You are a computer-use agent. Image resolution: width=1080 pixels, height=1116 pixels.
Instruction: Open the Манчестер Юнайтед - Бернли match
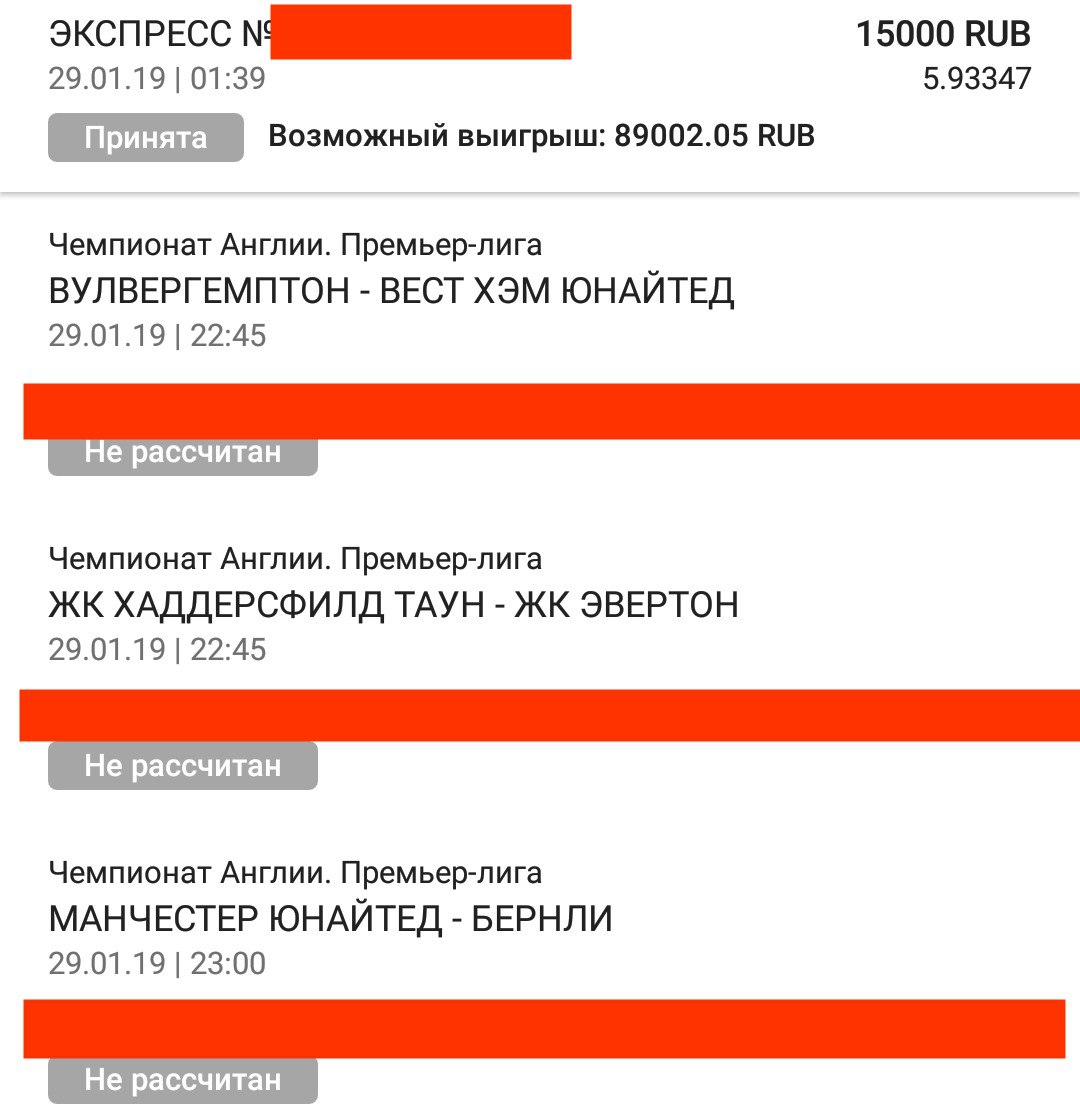(x=330, y=919)
